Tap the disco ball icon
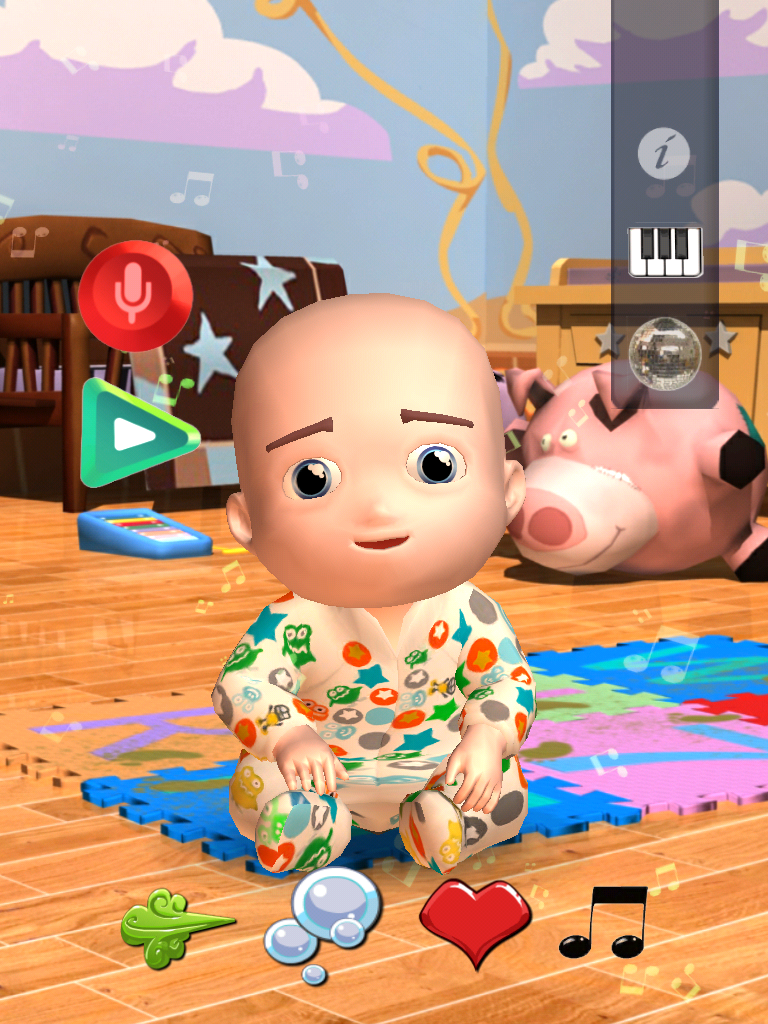Screen dimensions: 768x1024 coord(665,351)
